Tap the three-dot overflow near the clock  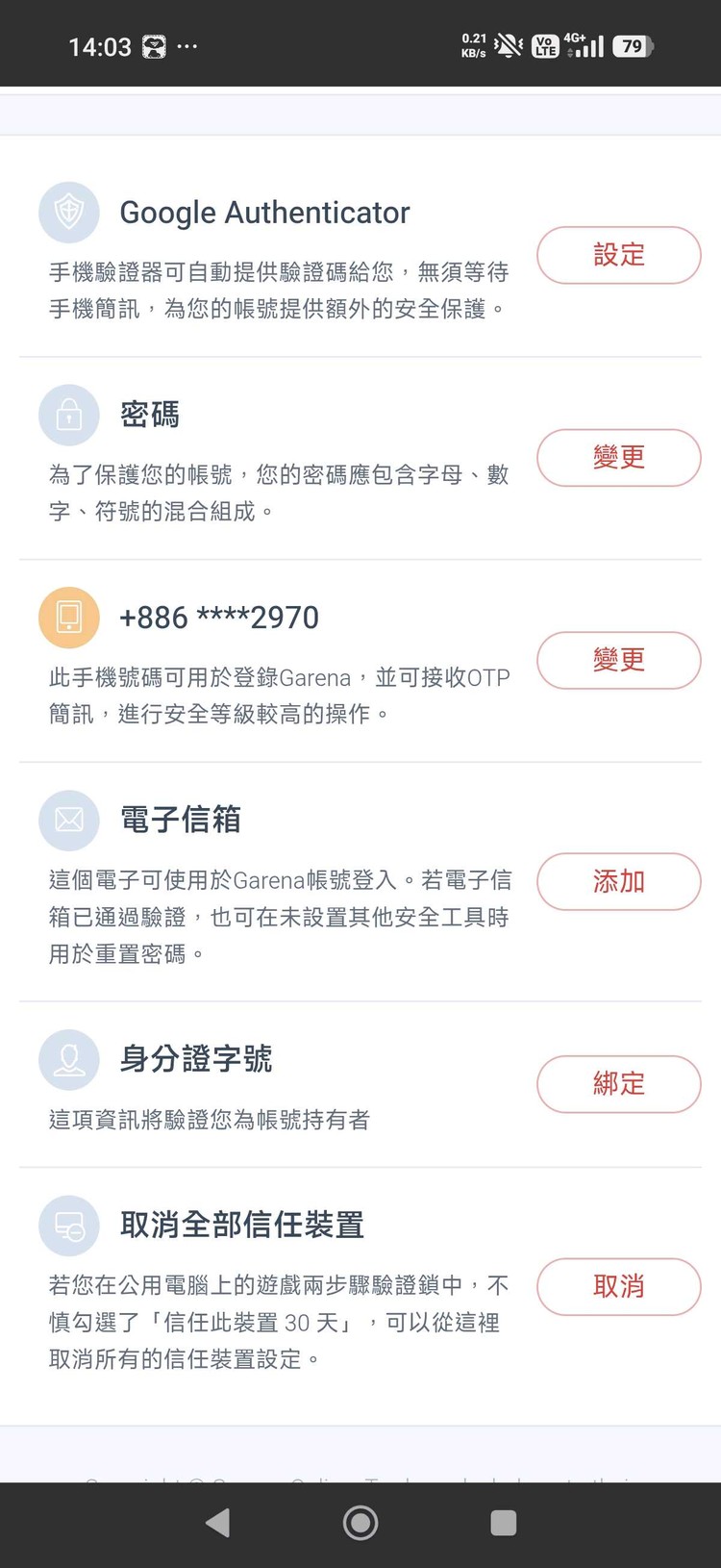[187, 46]
